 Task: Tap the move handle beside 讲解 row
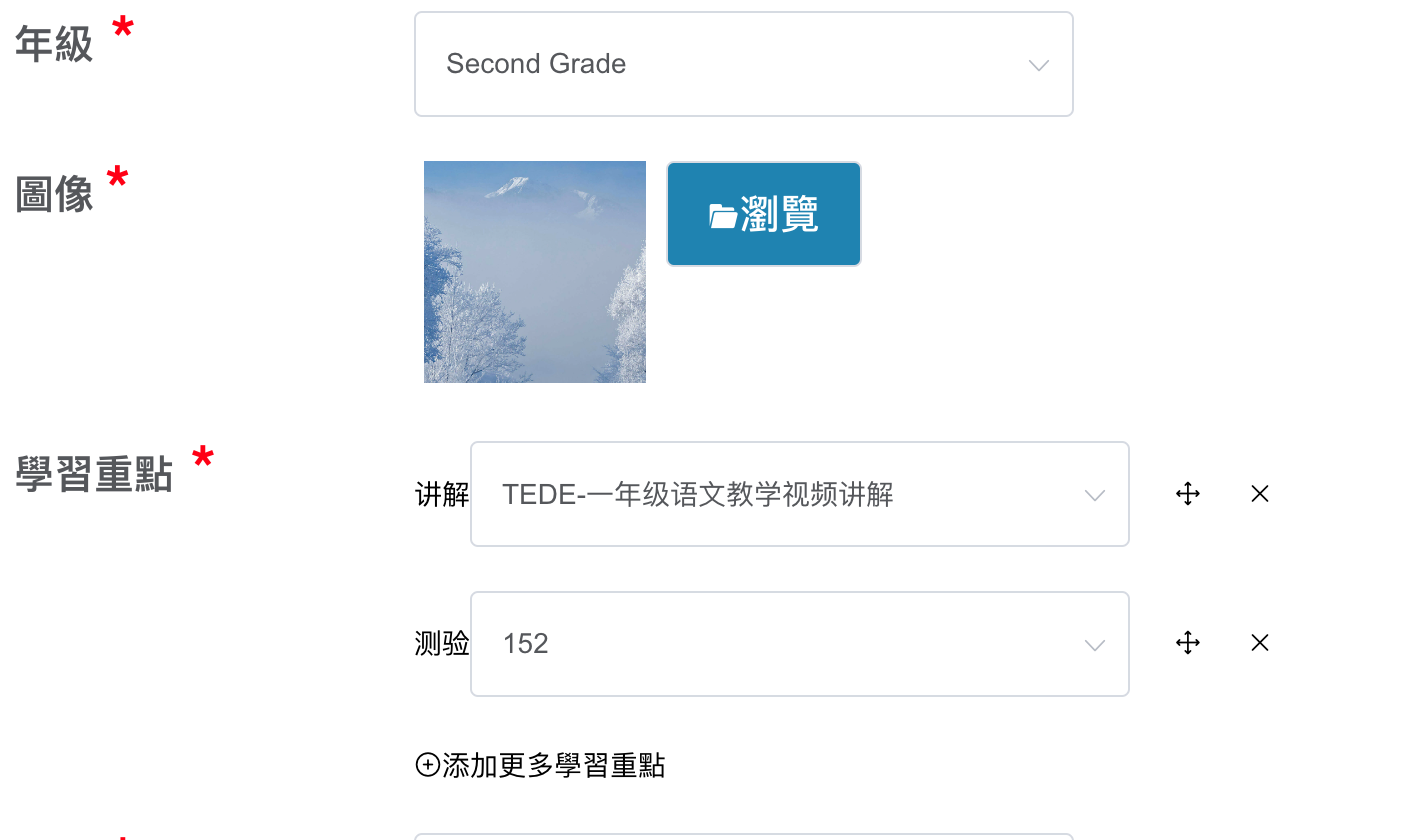[x=1188, y=494]
